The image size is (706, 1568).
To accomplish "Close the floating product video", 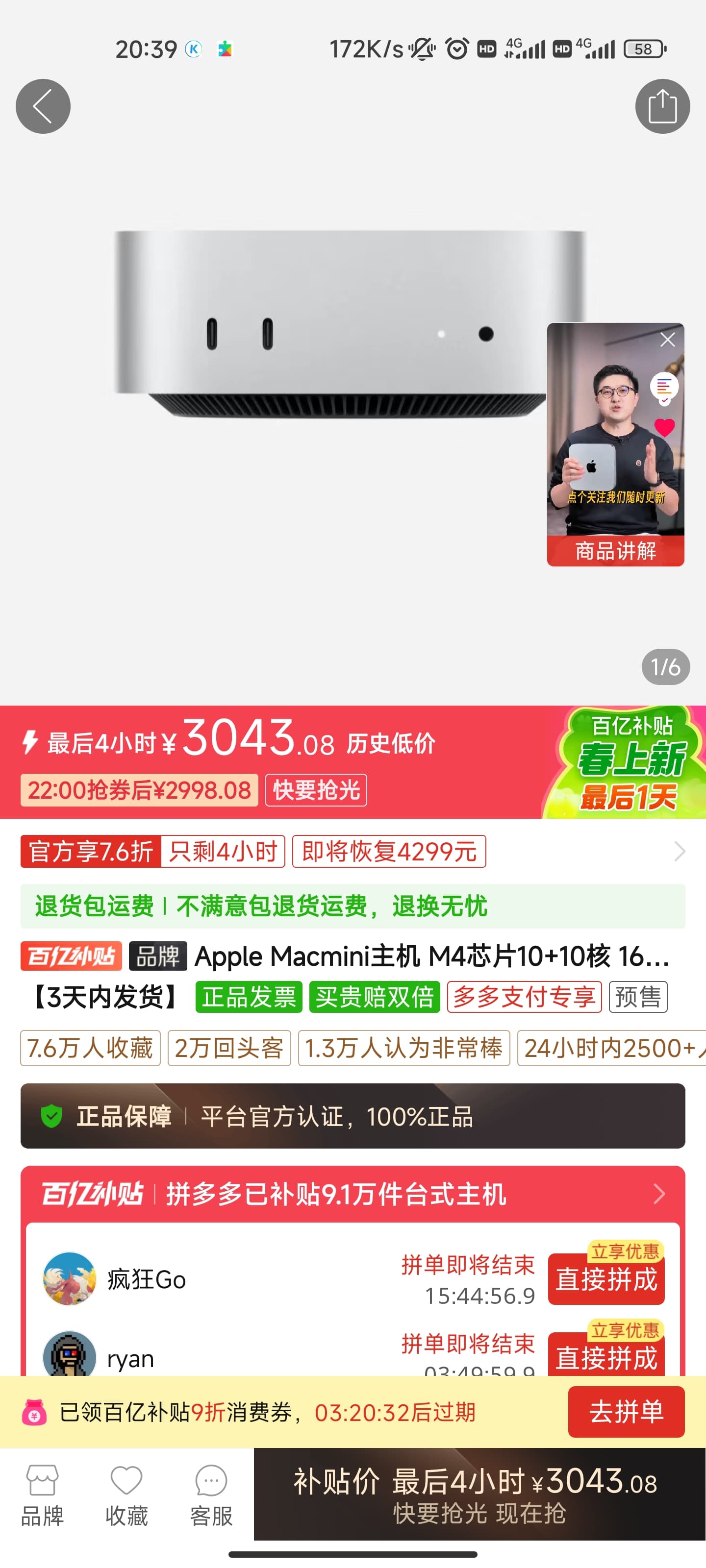I will (668, 340).
